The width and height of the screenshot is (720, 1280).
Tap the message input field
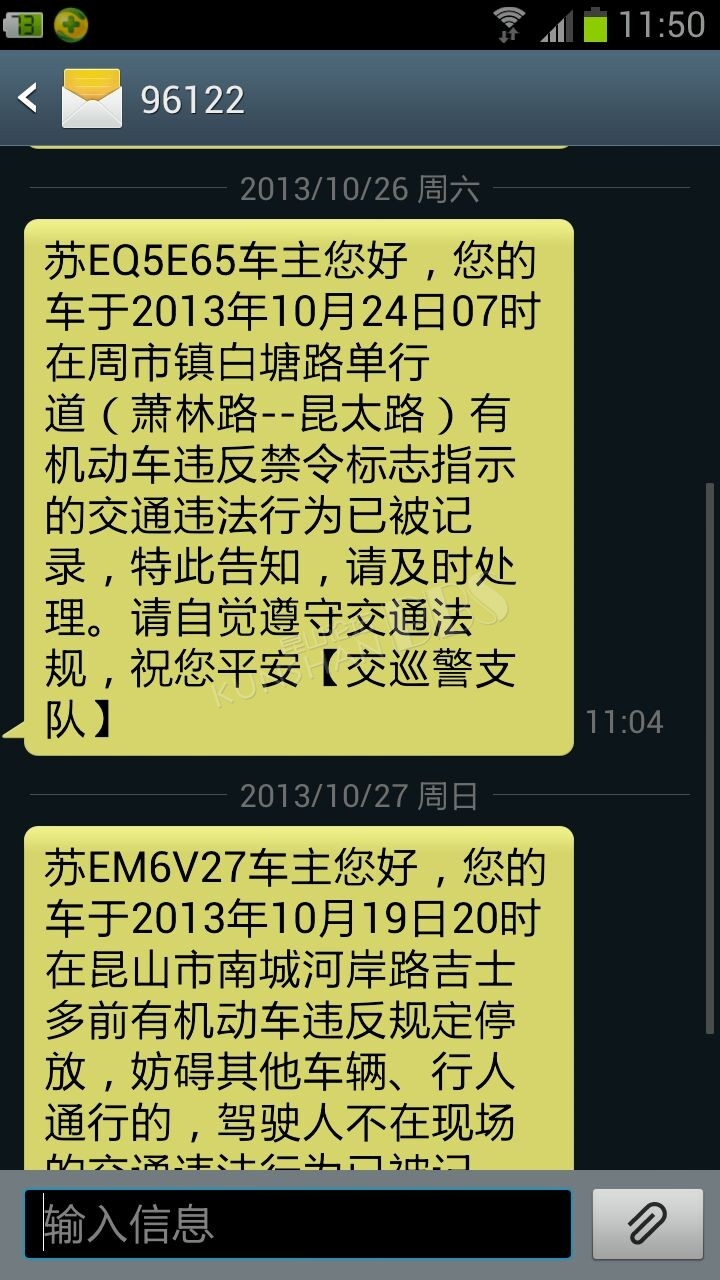[298, 1224]
